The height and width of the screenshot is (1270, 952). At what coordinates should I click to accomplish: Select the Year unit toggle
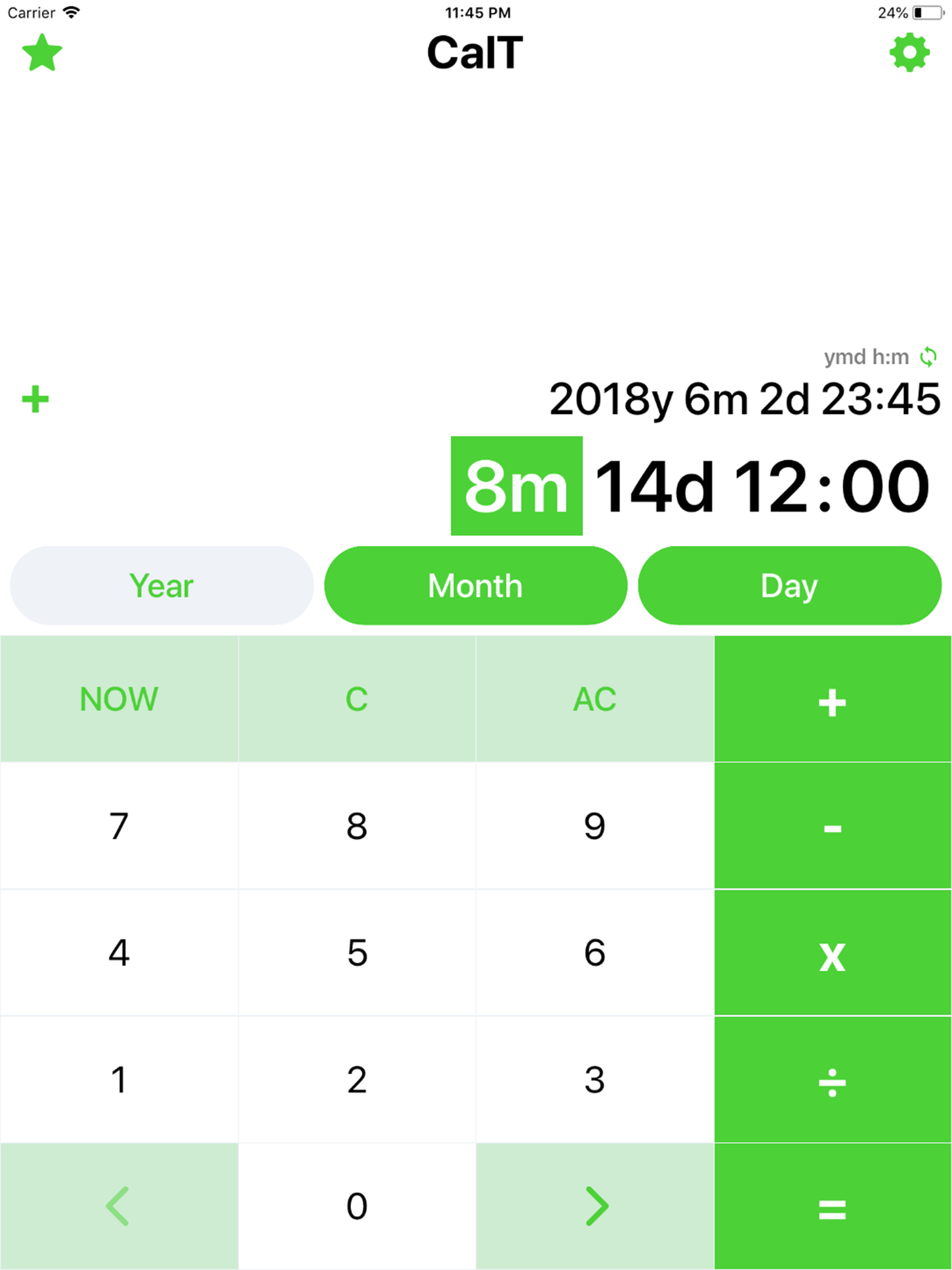tap(161, 585)
